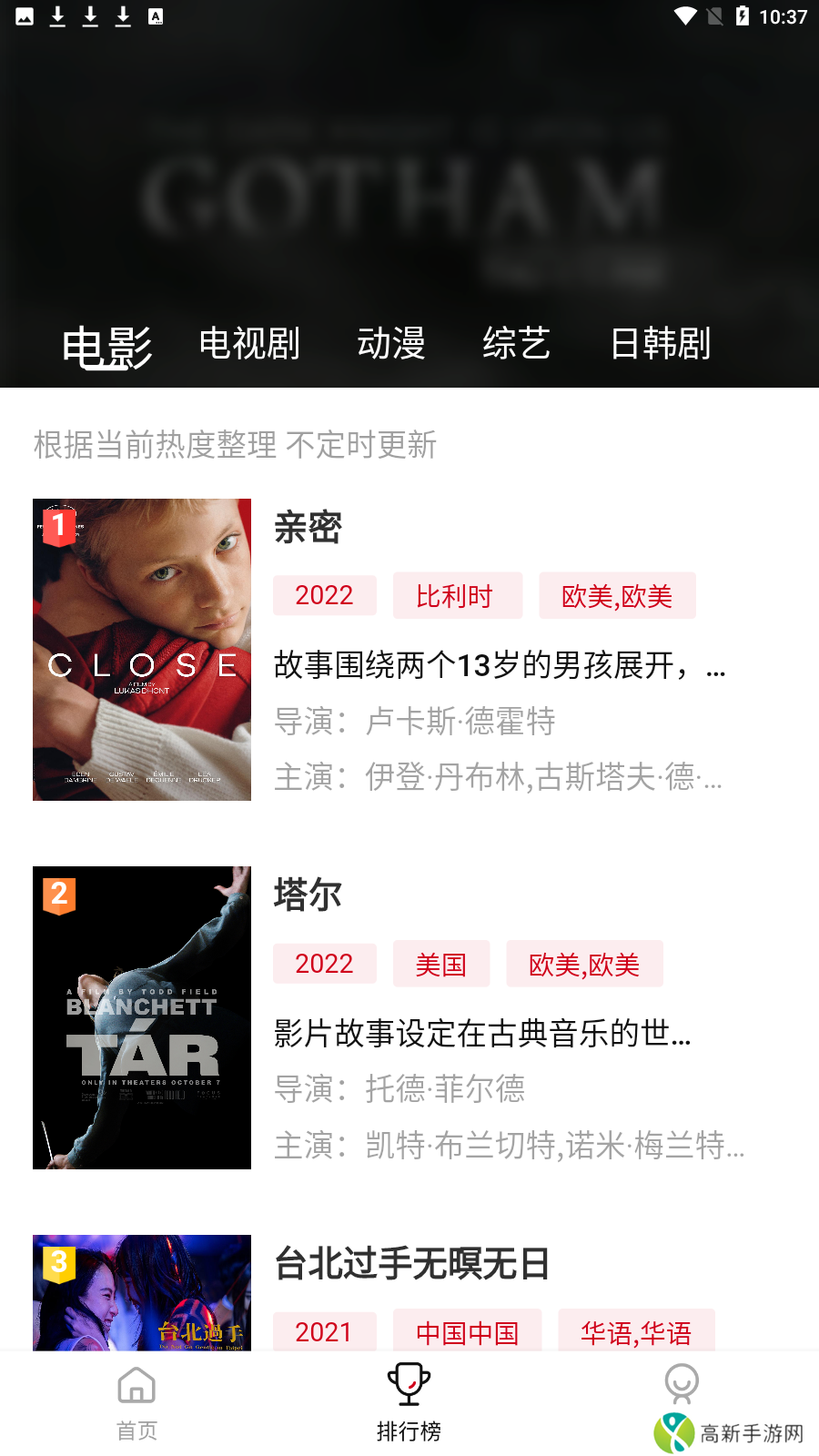The image size is (819, 1456).
Task: Open the 塔尔 movie poster
Action: point(142,1017)
